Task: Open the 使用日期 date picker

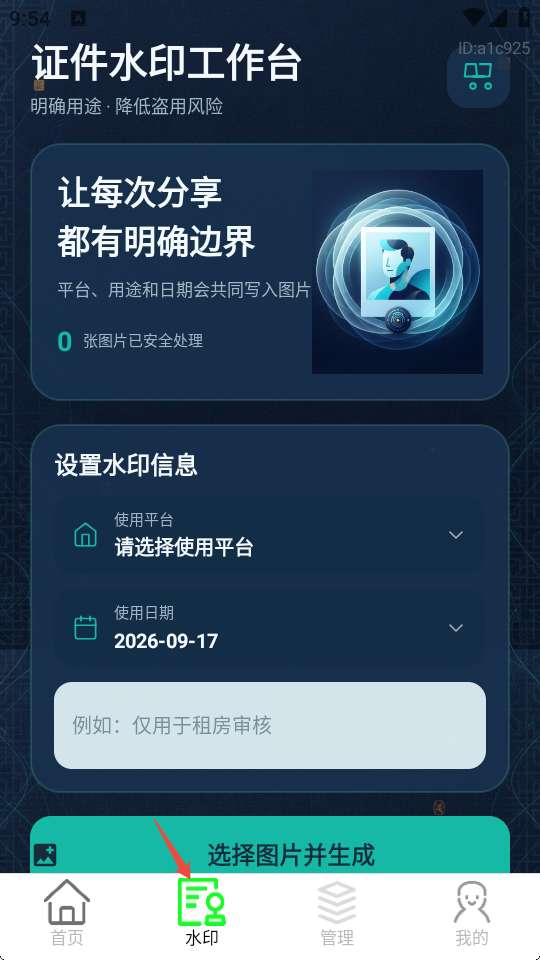Action: tap(269, 628)
